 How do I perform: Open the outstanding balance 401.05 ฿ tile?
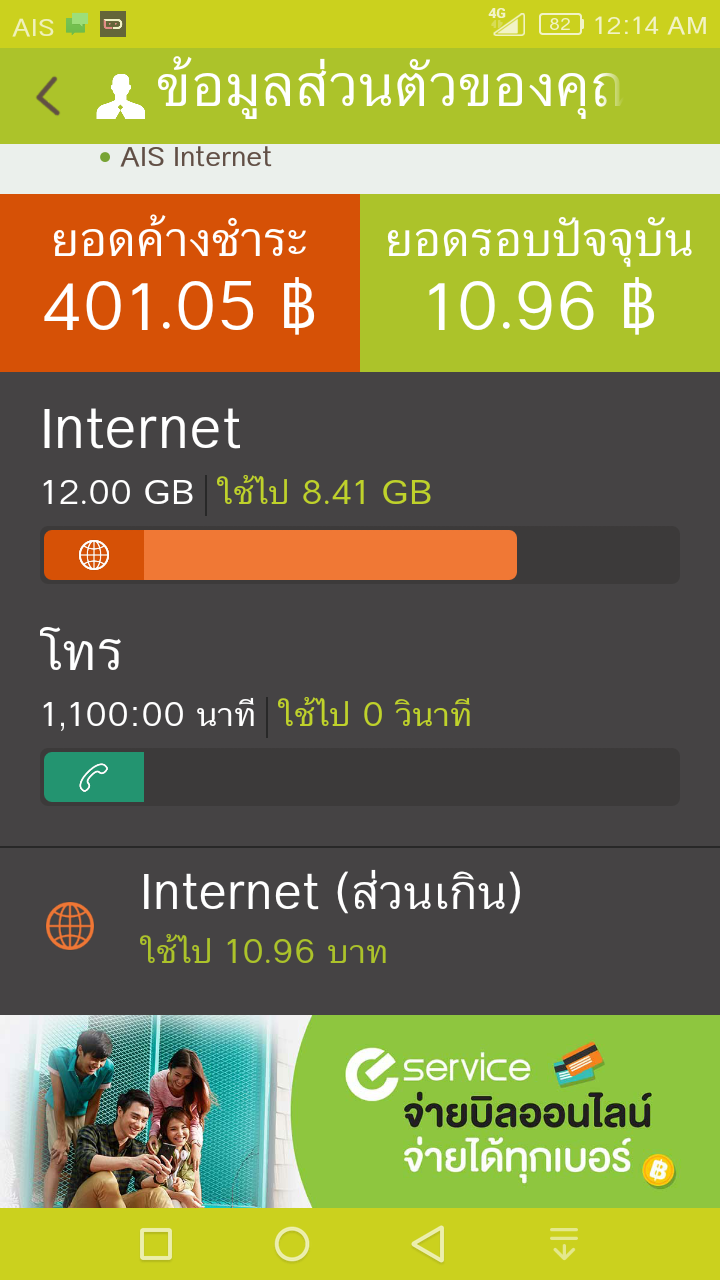[x=180, y=283]
